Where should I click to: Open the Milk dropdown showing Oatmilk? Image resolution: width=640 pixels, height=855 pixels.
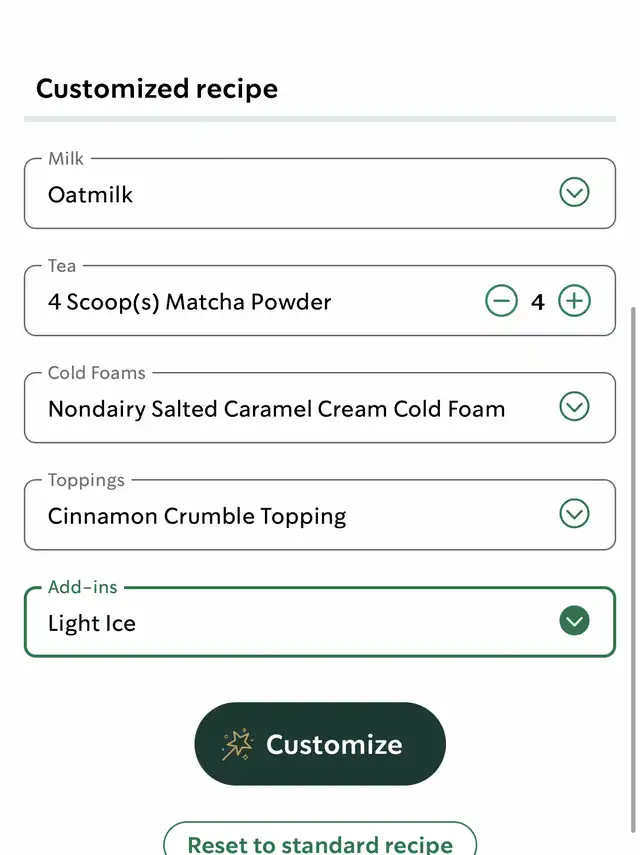tap(574, 193)
